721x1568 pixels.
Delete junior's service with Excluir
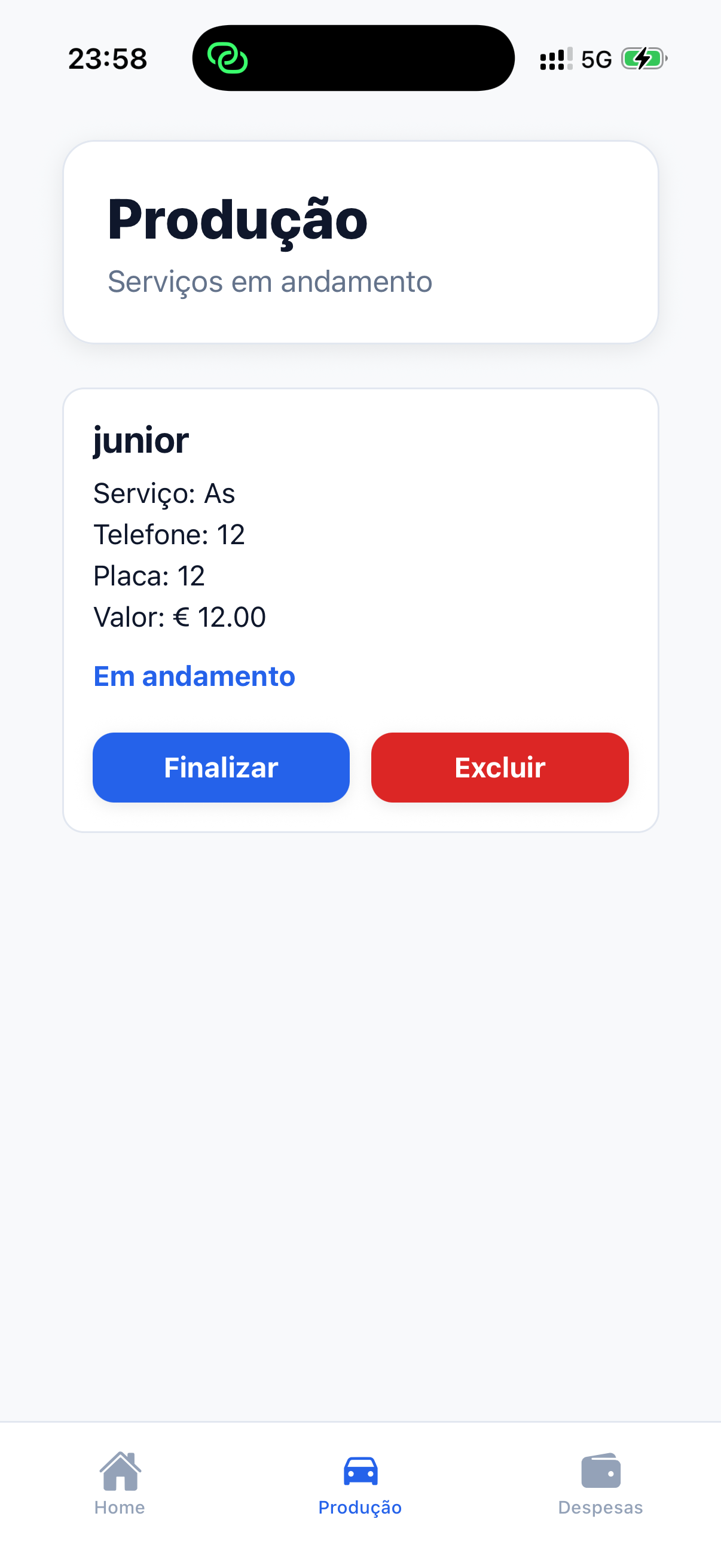500,767
